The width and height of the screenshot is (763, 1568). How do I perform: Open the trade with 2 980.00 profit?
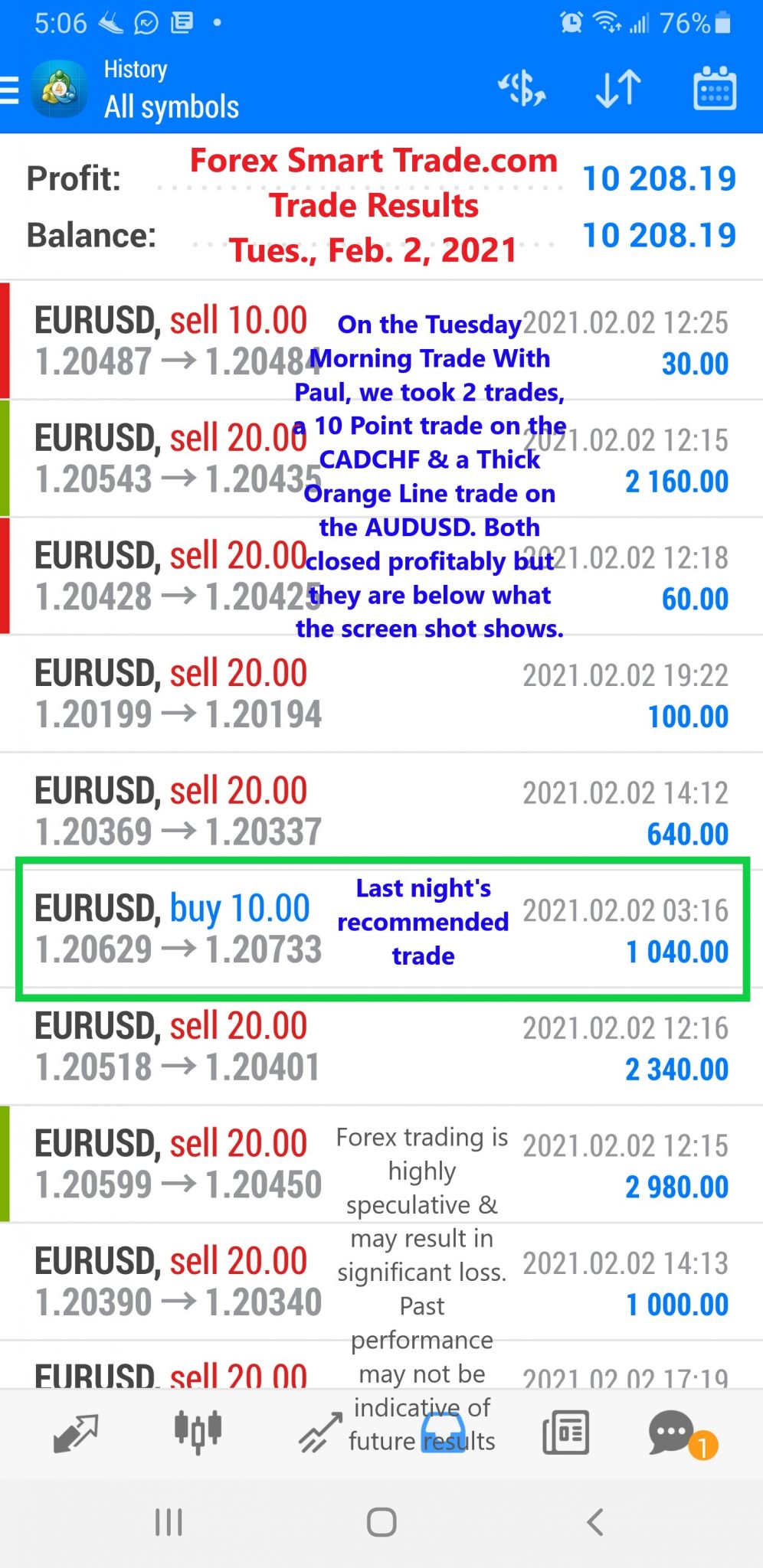point(381,1164)
